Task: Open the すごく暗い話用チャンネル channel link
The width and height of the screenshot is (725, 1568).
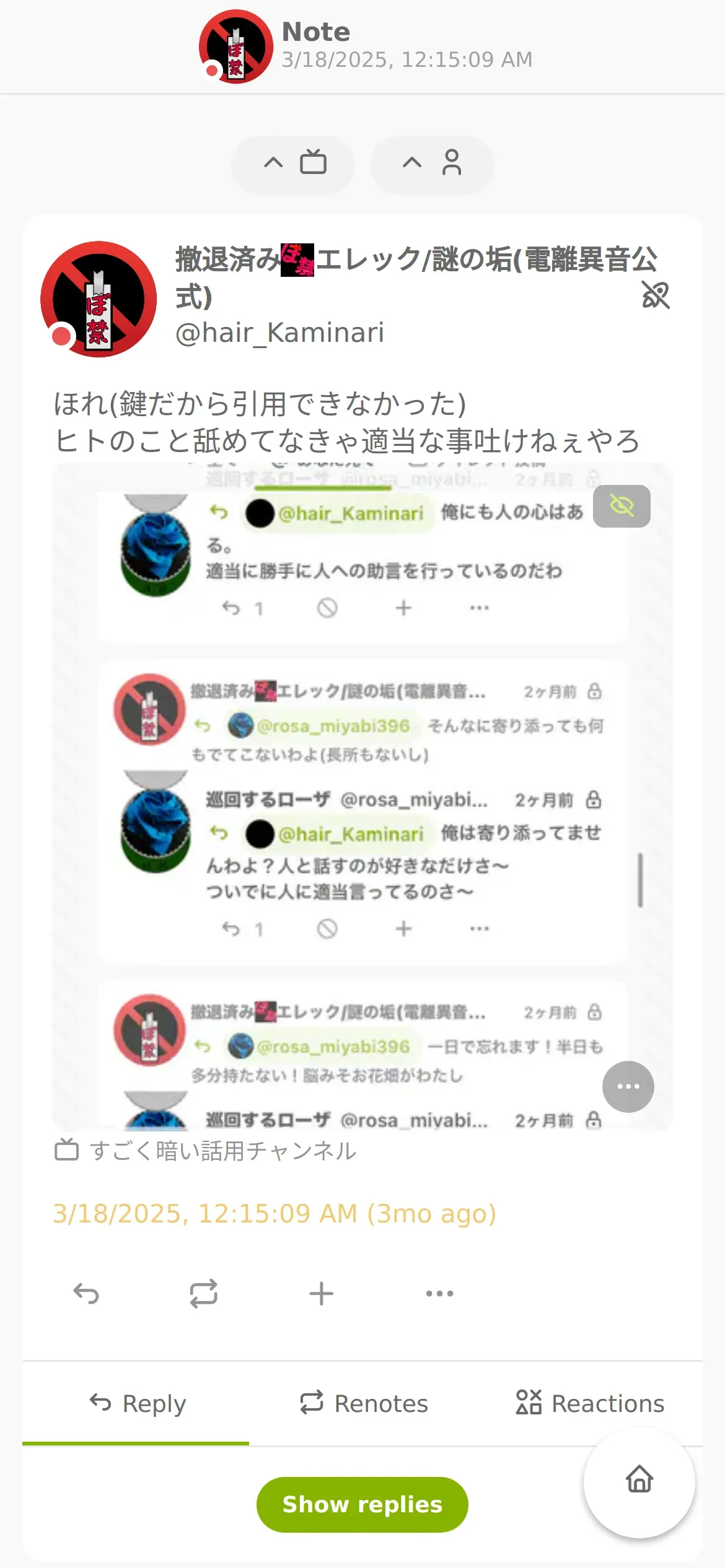Action: 223,1151
